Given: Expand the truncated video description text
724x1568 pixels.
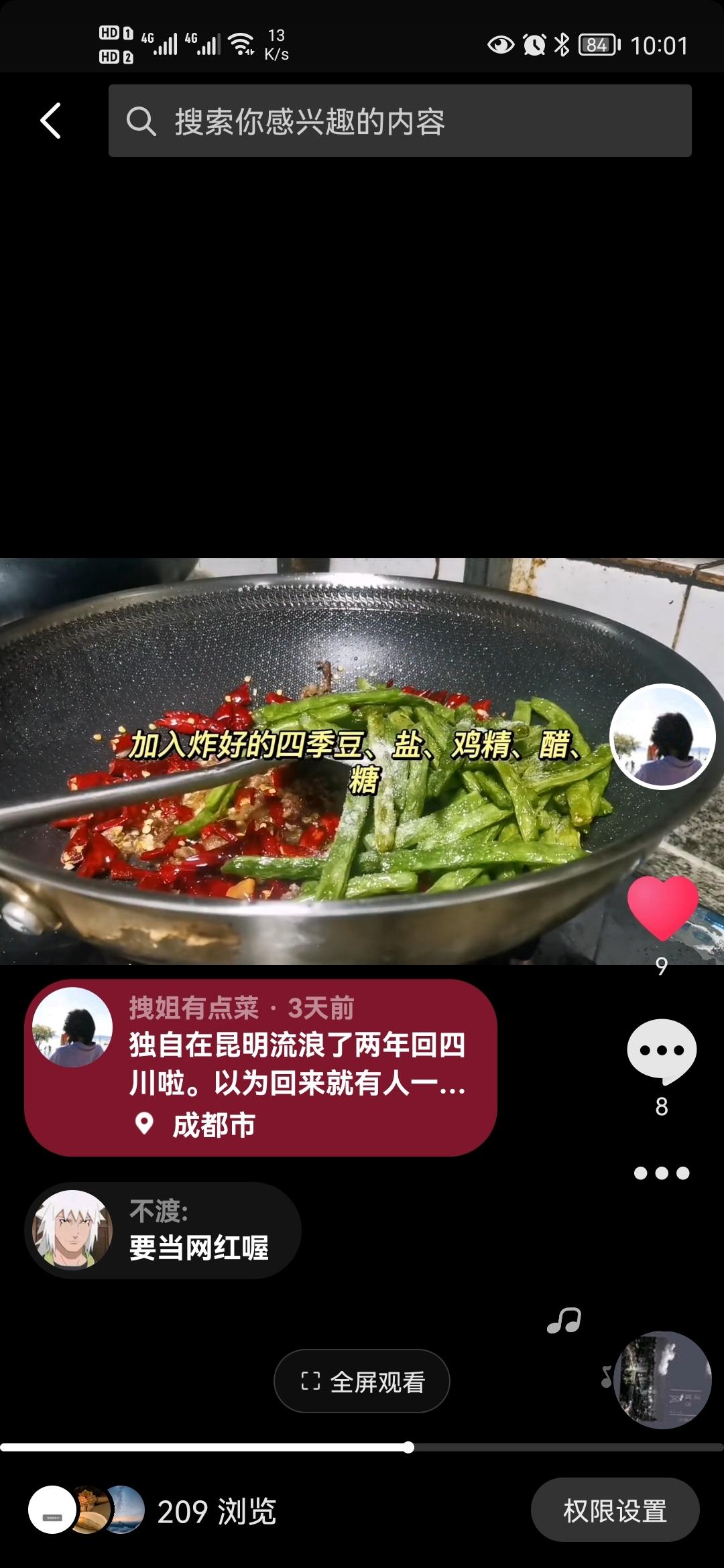Looking at the screenshot, I should click(295, 1065).
